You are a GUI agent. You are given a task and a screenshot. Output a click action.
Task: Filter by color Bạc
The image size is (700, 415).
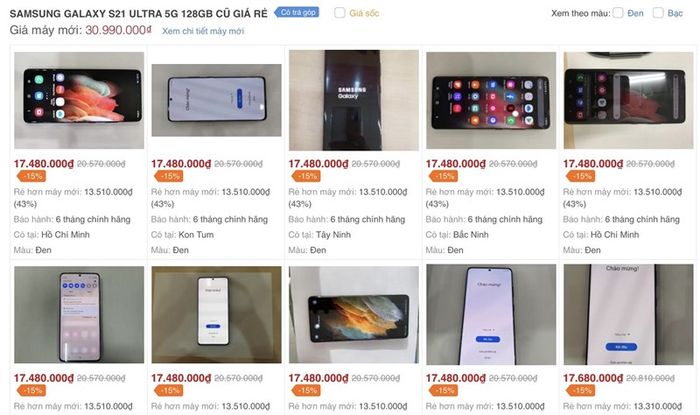[x=658, y=13]
